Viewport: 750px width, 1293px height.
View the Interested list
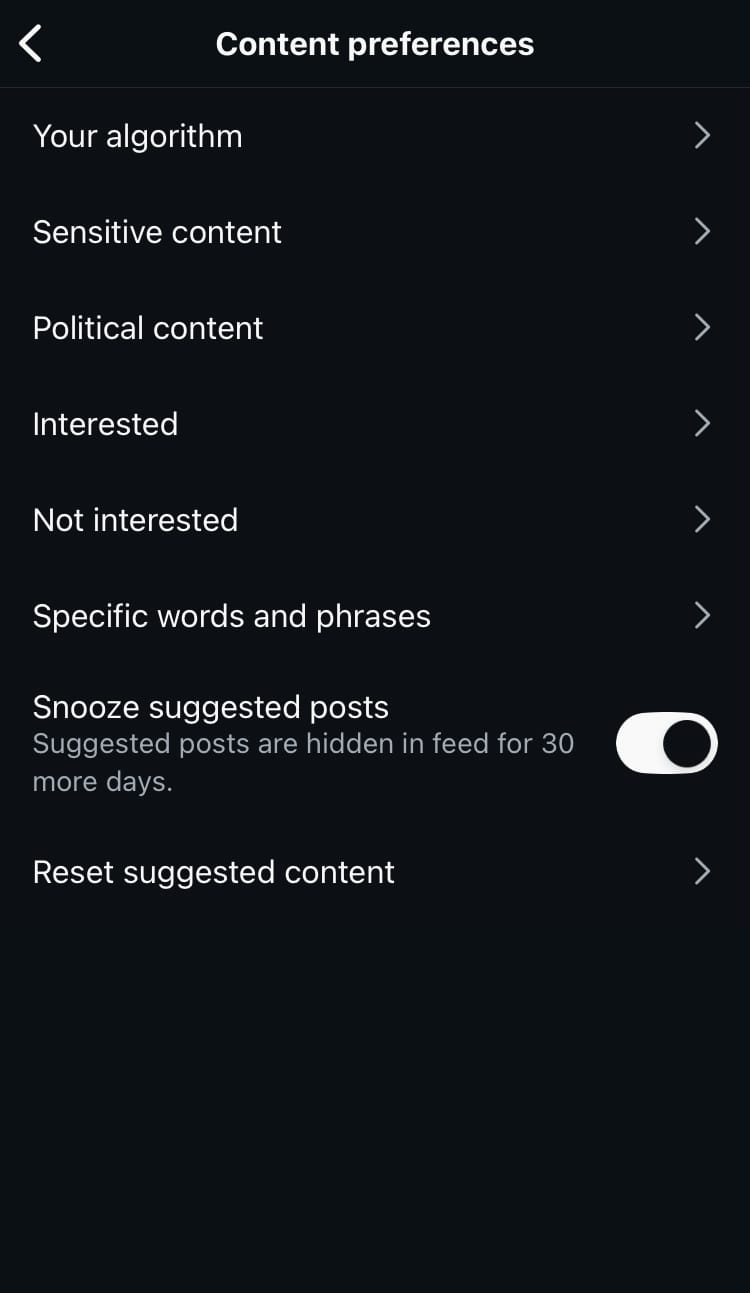(x=374, y=424)
